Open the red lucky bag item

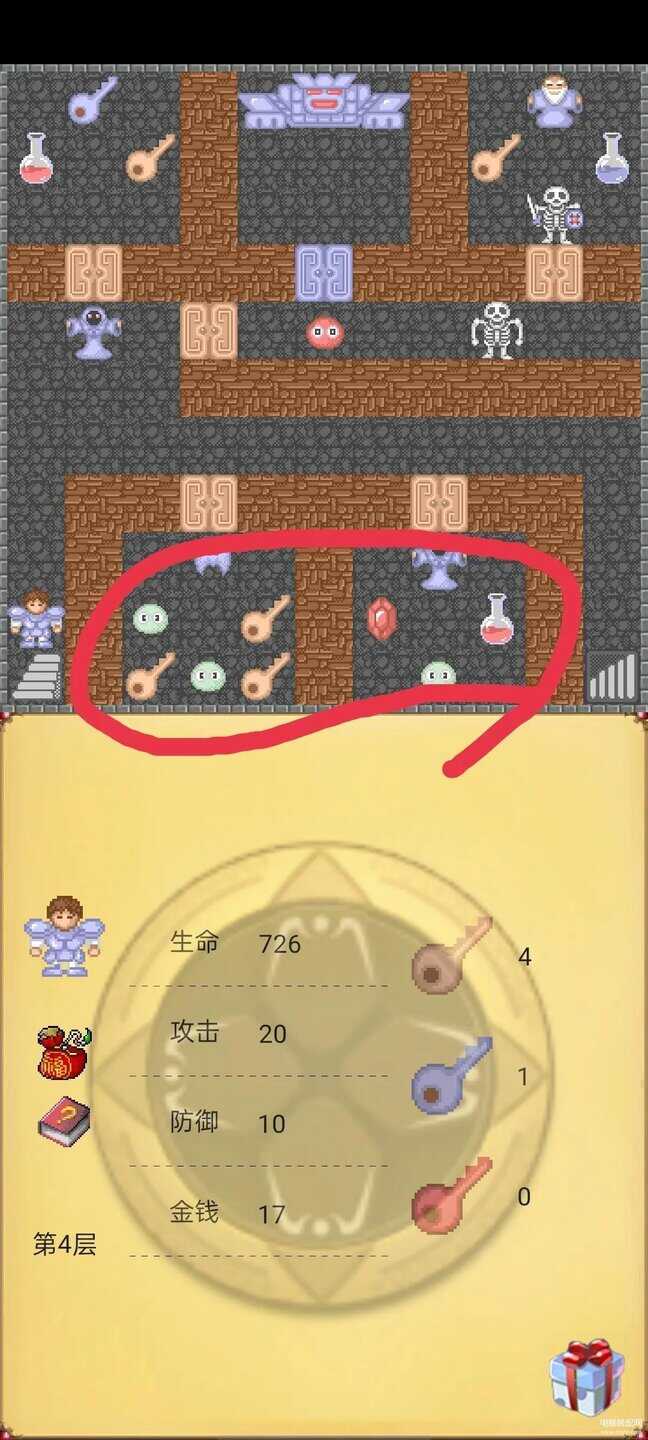click(64, 1052)
